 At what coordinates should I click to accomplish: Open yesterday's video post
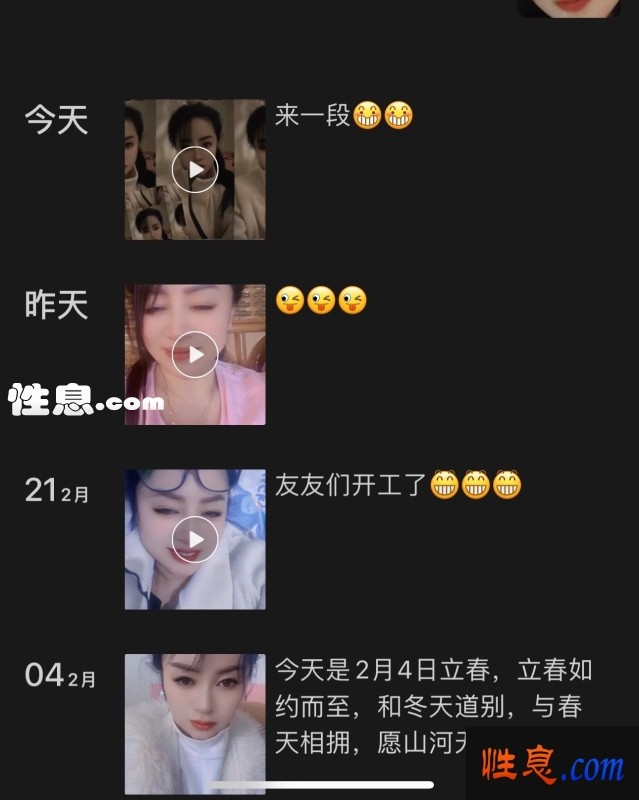pyautogui.click(x=194, y=354)
